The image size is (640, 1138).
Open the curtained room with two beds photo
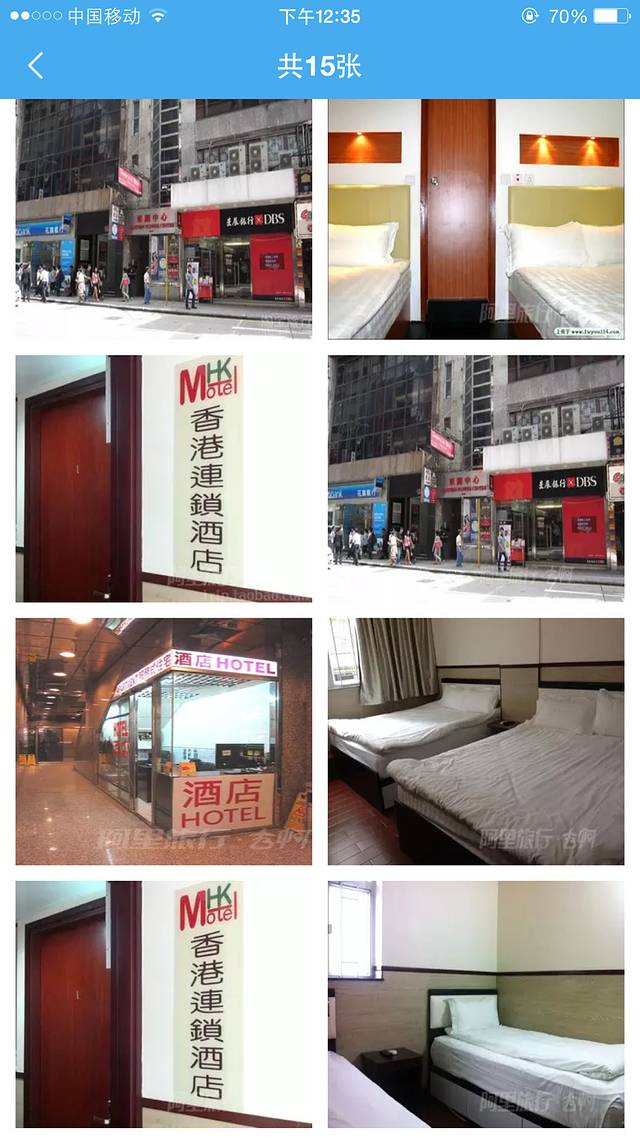[476, 741]
